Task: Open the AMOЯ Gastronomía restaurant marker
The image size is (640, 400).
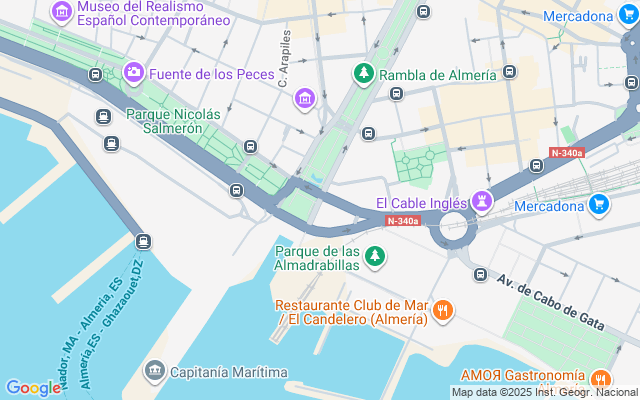Action: click(600, 378)
